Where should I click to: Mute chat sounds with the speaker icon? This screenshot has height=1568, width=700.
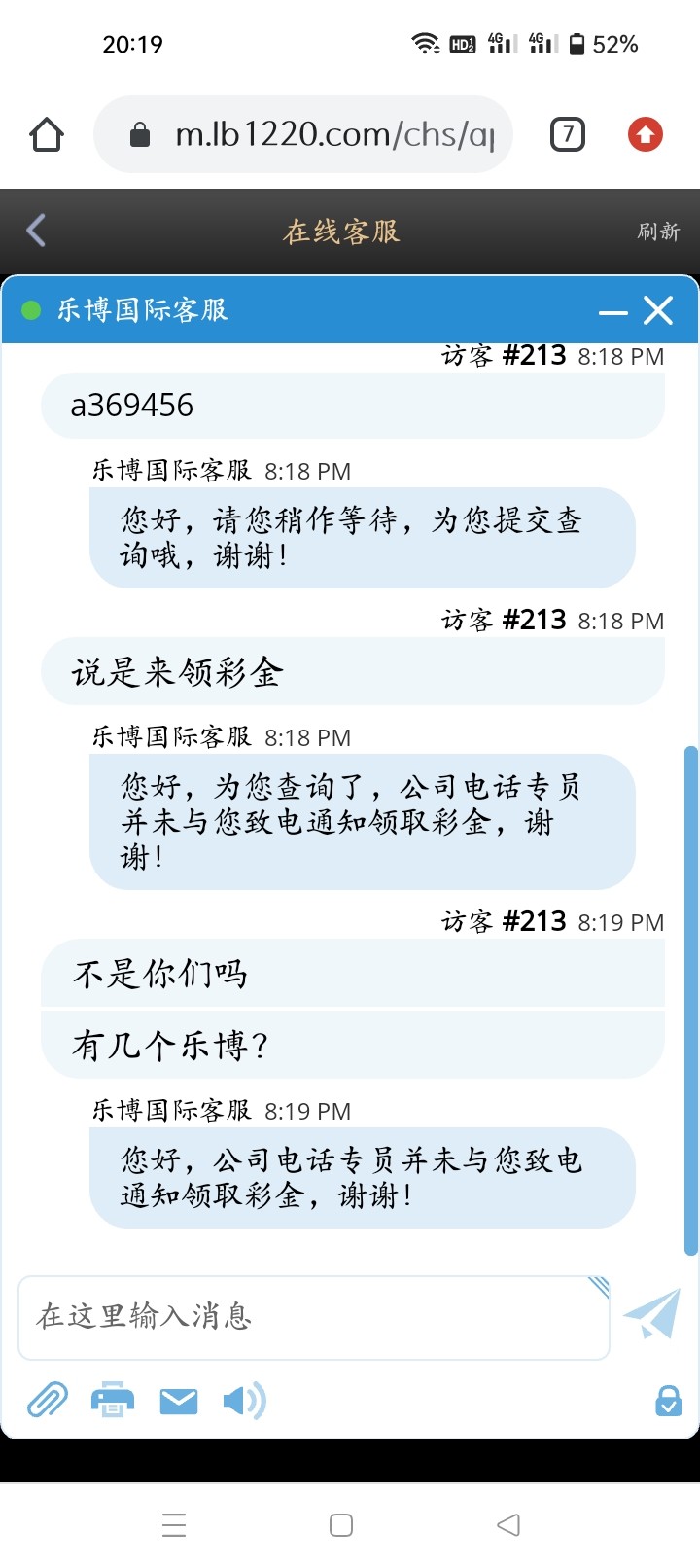tap(243, 1401)
